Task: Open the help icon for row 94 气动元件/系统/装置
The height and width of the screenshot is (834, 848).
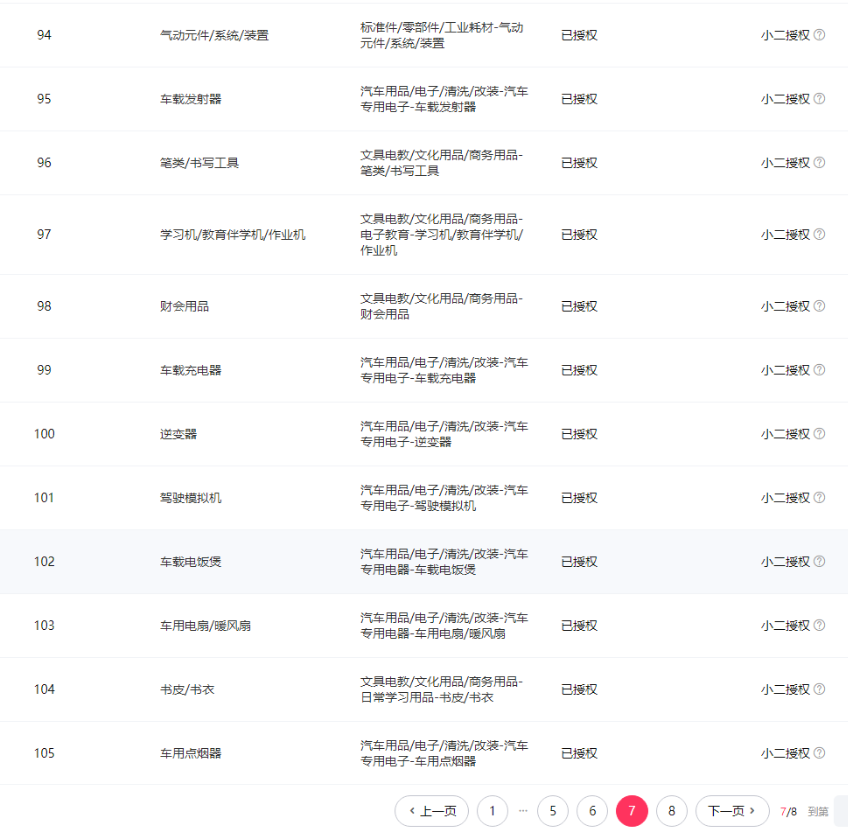Action: (x=820, y=35)
